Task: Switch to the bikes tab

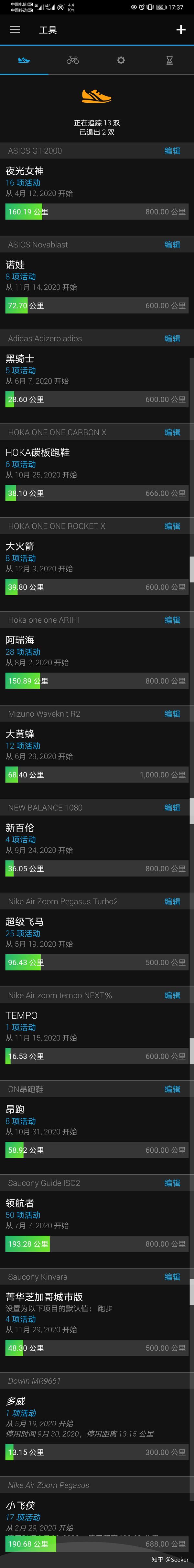Action: 73,60
